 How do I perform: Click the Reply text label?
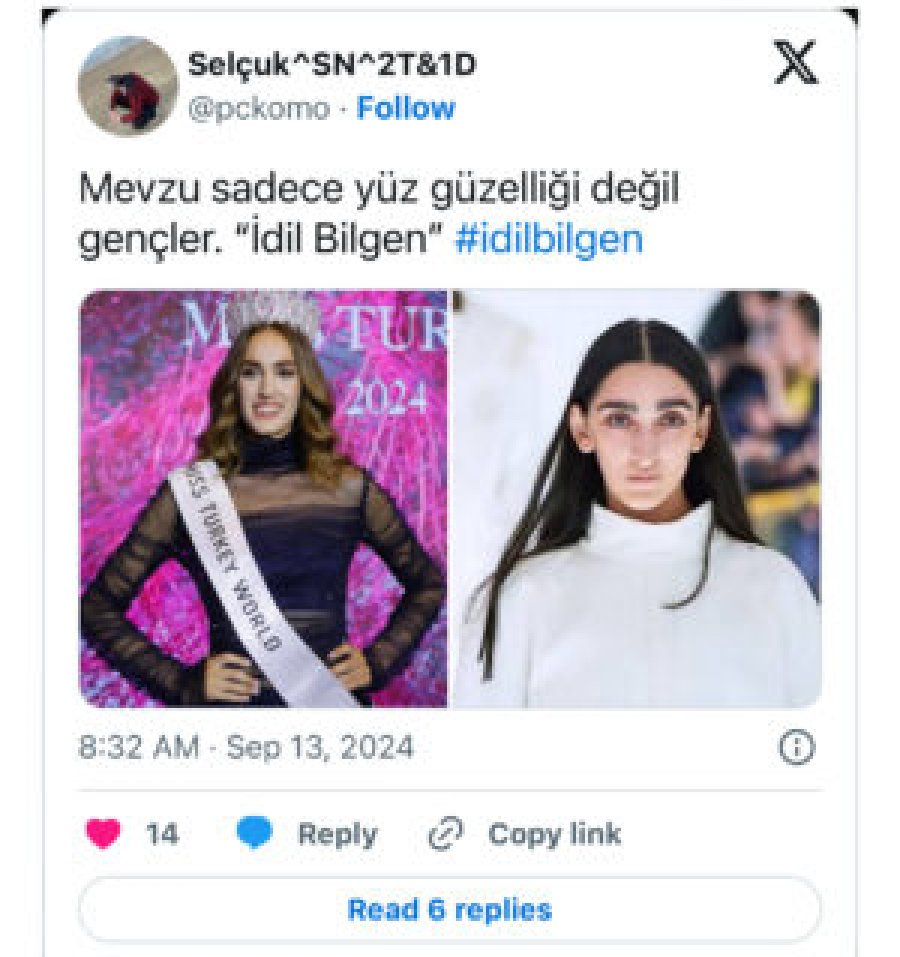(x=337, y=834)
